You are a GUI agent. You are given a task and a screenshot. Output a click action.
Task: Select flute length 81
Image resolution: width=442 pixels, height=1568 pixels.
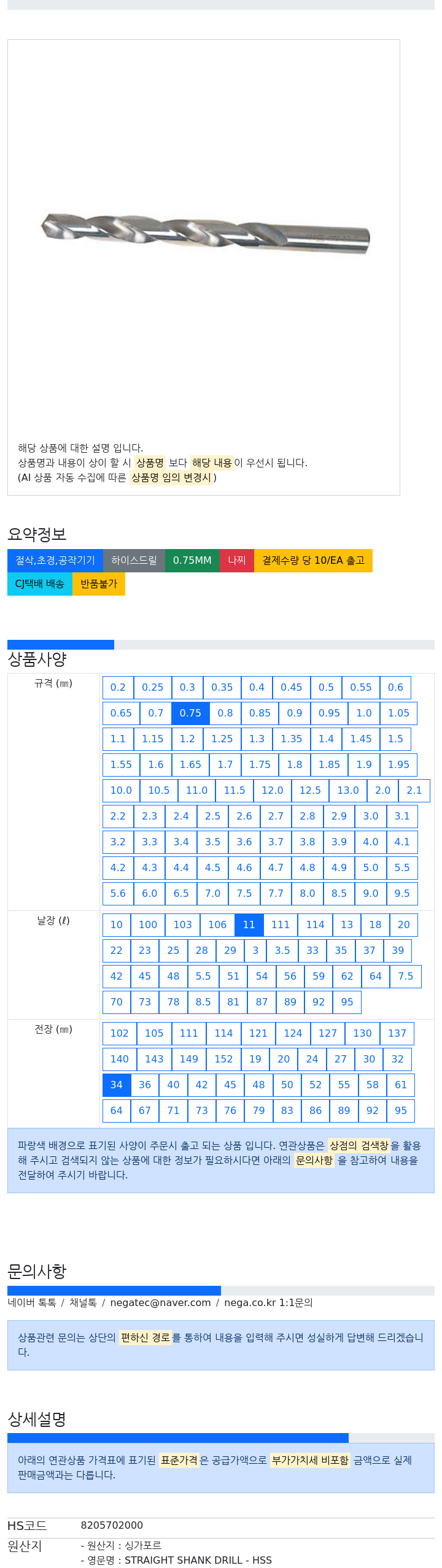[233, 1002]
